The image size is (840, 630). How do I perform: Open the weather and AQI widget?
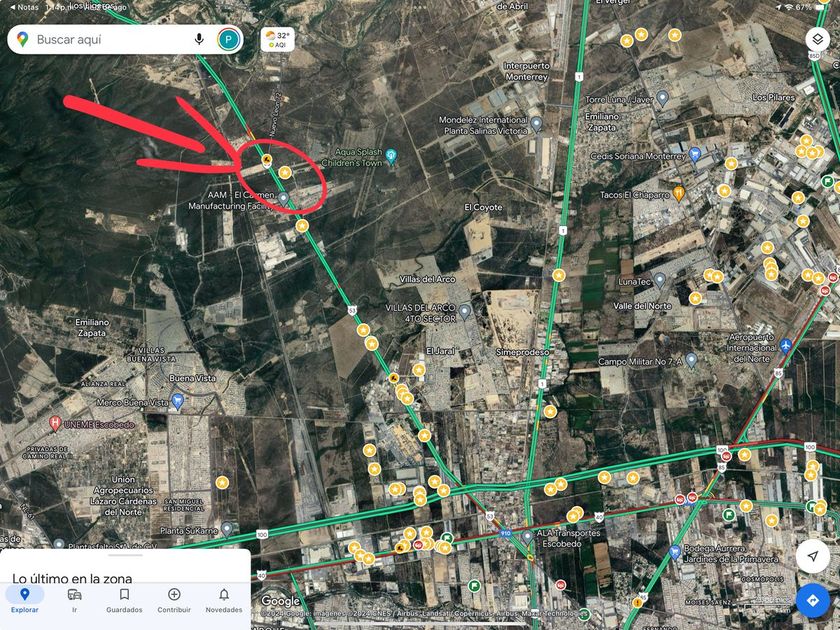click(x=278, y=40)
